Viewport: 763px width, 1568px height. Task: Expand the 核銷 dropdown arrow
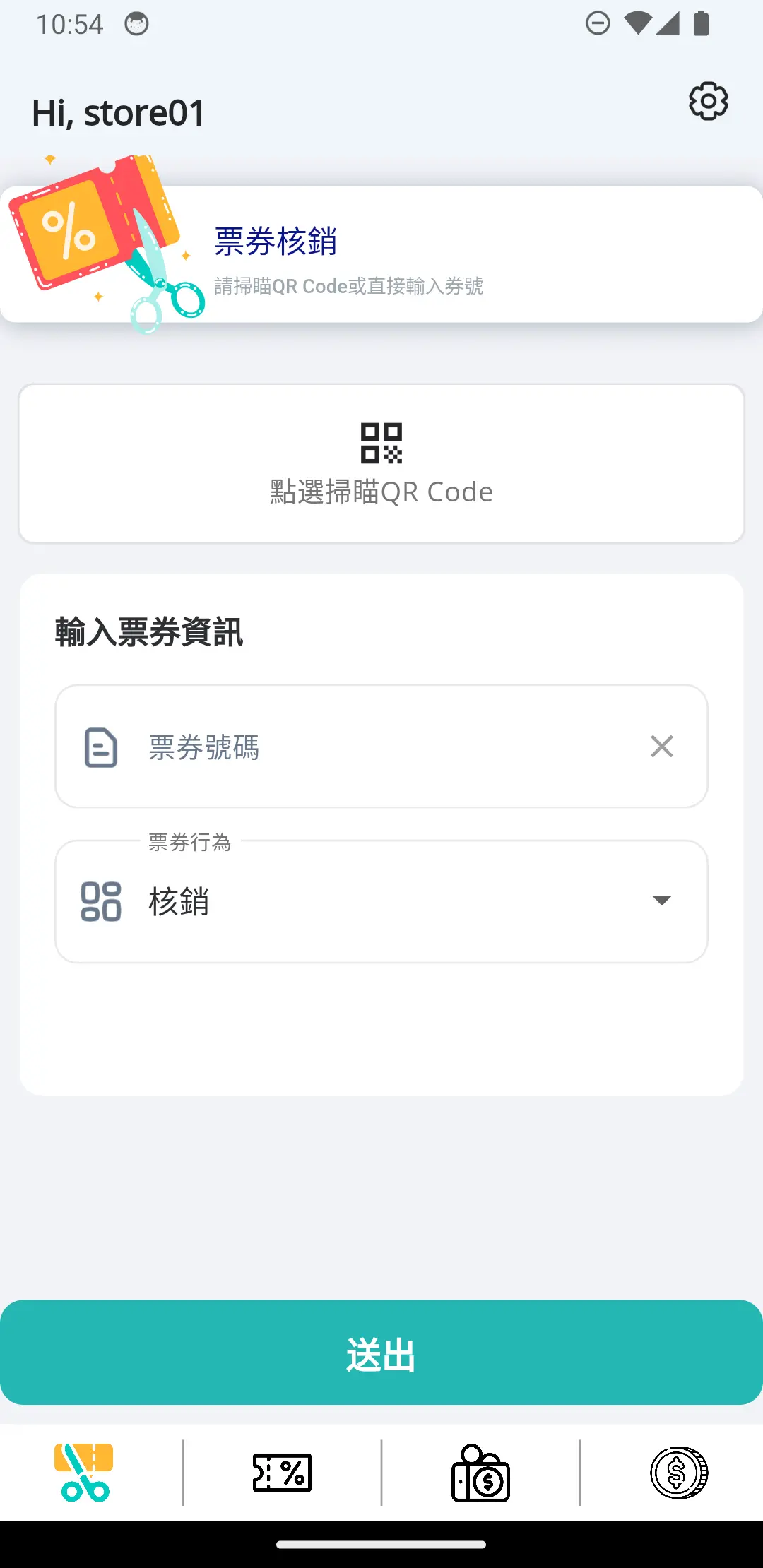pos(661,900)
